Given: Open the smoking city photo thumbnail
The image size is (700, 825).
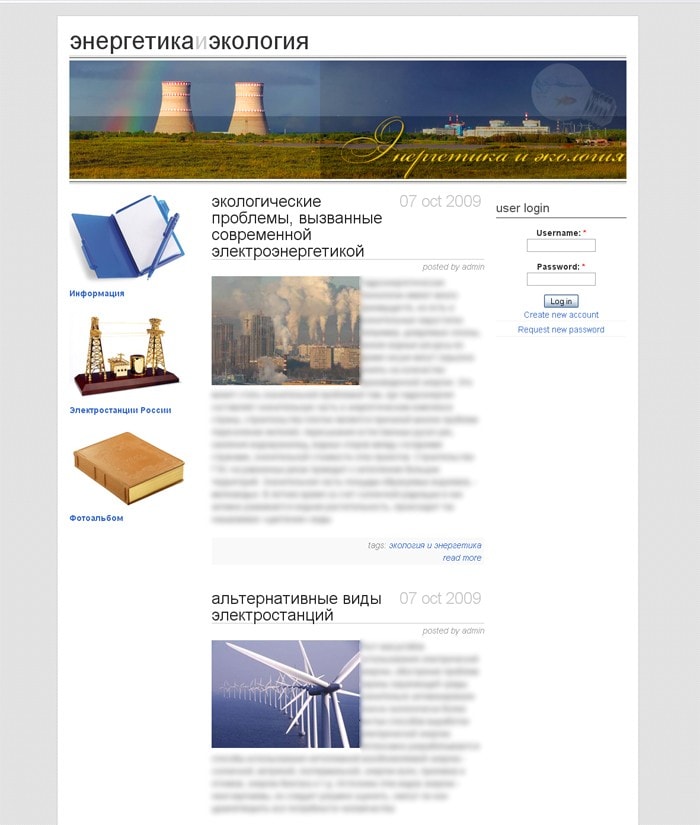Looking at the screenshot, I should click(x=285, y=331).
